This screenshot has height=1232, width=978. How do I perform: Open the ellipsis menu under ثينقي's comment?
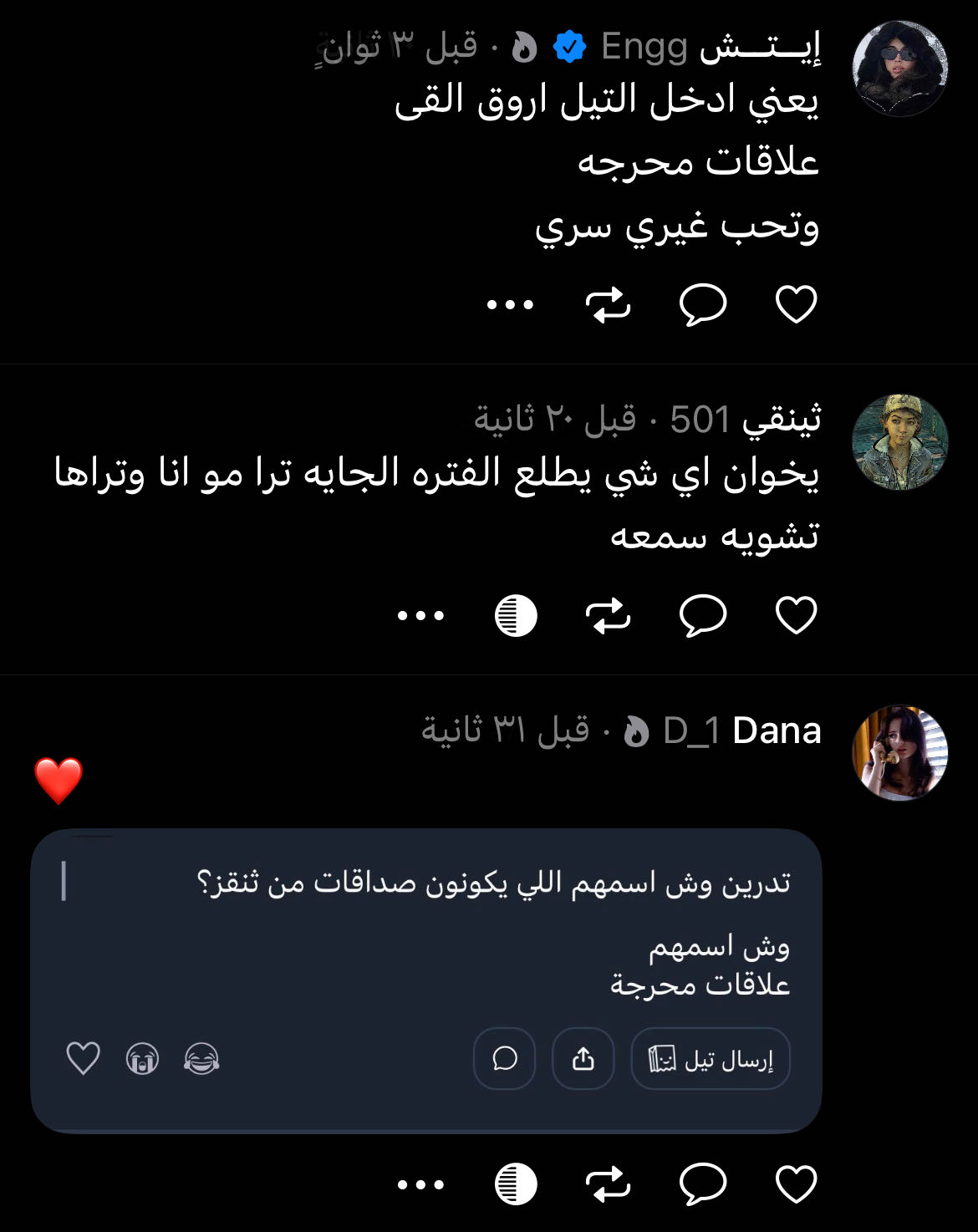point(421,616)
